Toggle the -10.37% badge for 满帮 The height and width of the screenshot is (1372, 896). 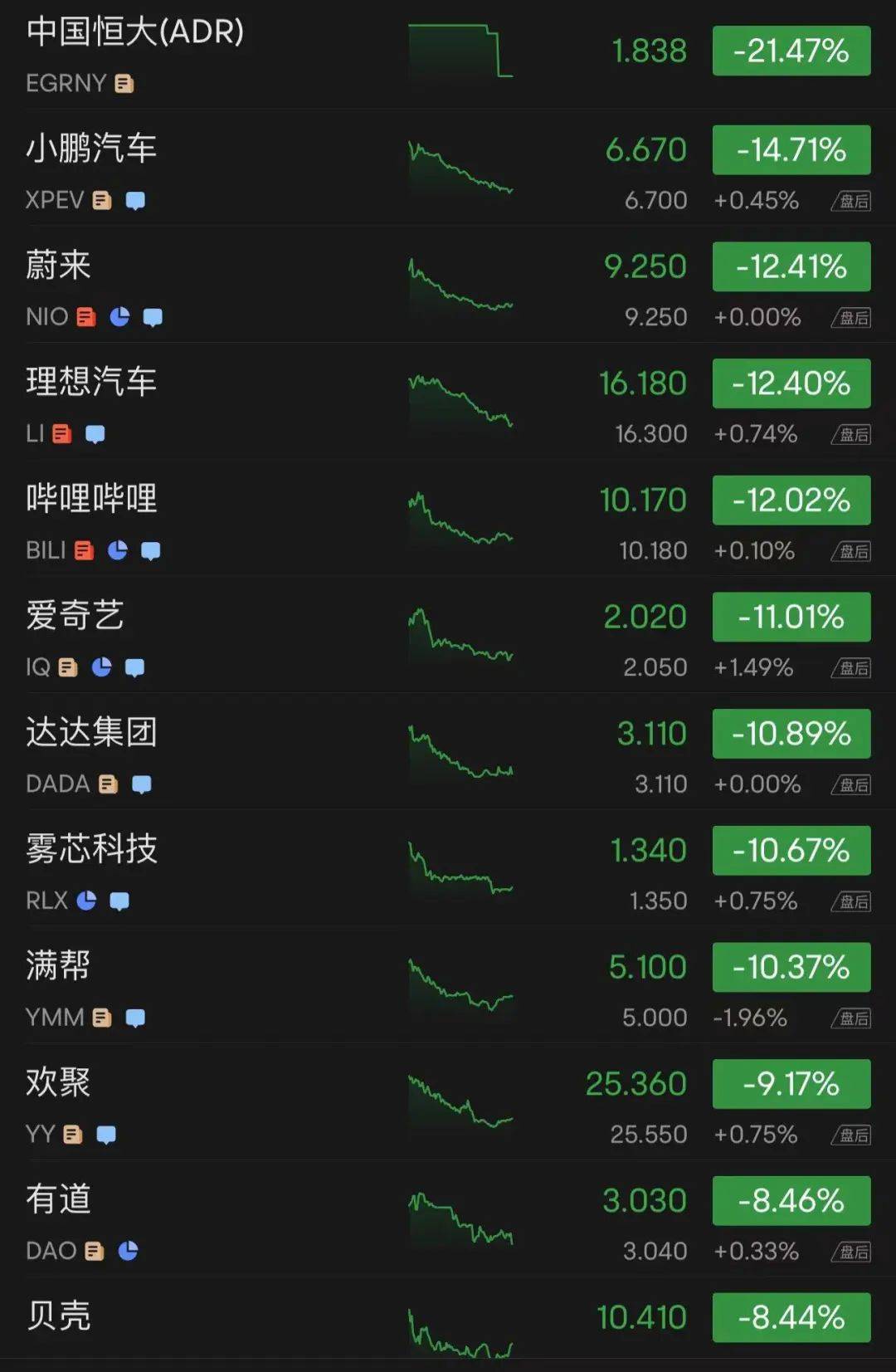click(x=791, y=966)
